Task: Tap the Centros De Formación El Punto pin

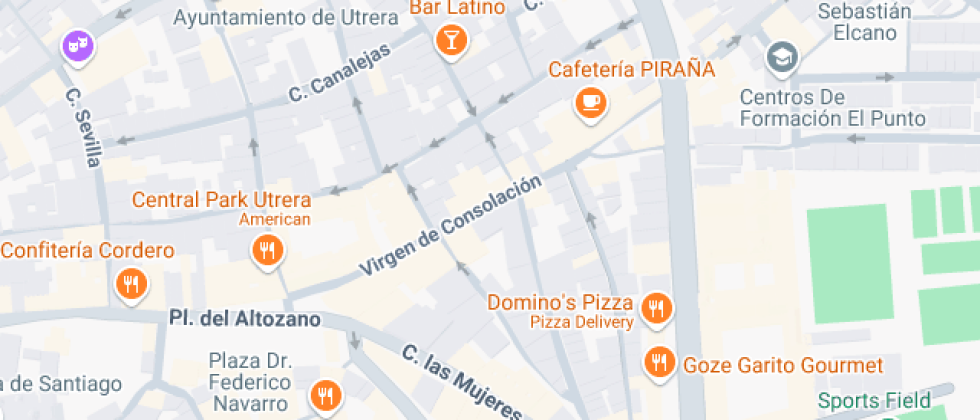Action: (x=782, y=57)
